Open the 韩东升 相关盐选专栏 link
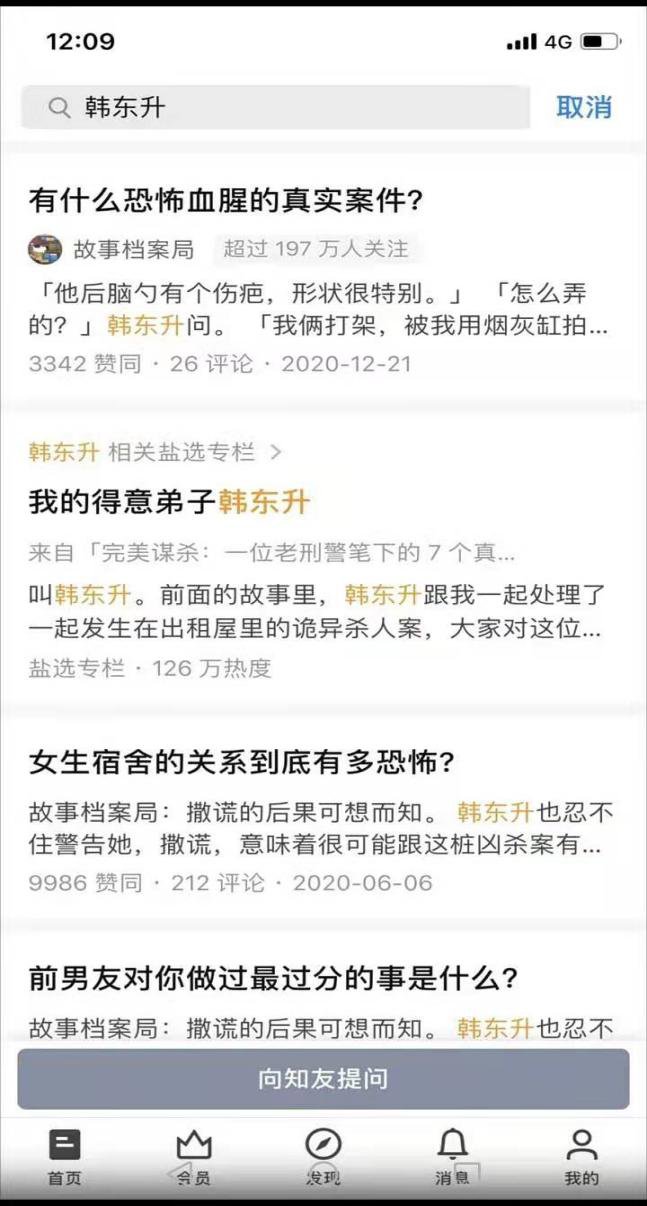Image resolution: width=647 pixels, height=1206 pixels. [155, 452]
